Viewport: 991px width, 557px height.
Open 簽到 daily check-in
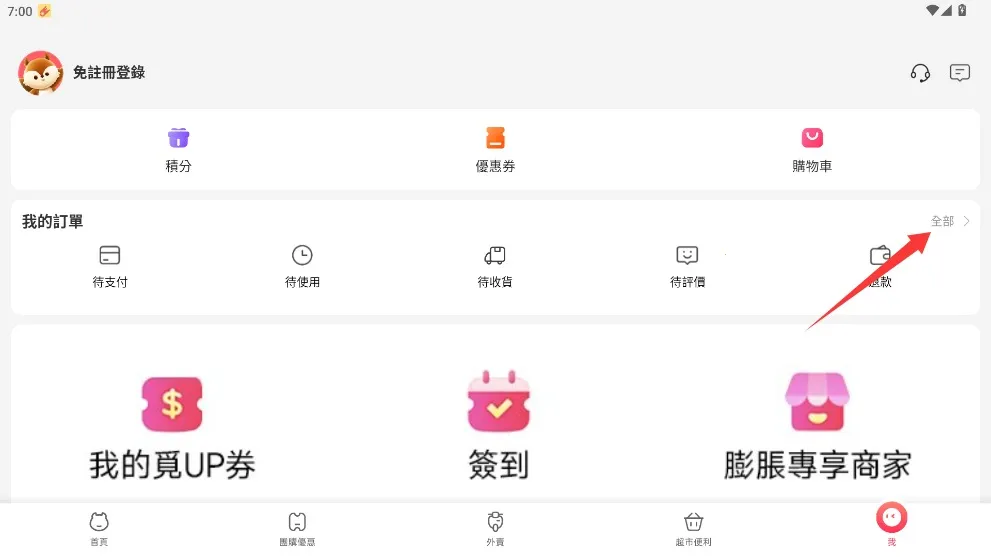(x=498, y=425)
